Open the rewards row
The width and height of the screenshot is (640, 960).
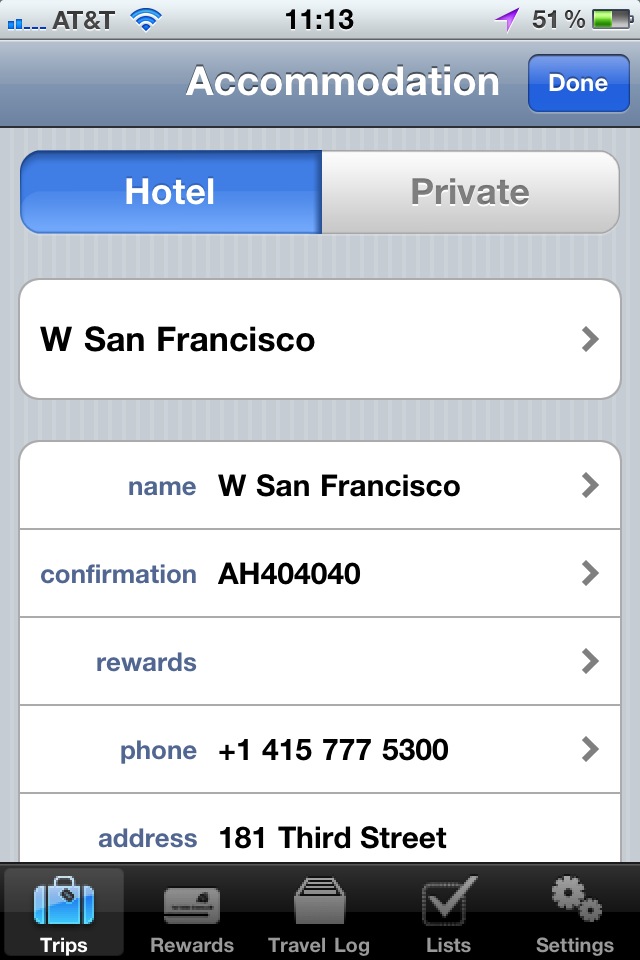(x=320, y=662)
